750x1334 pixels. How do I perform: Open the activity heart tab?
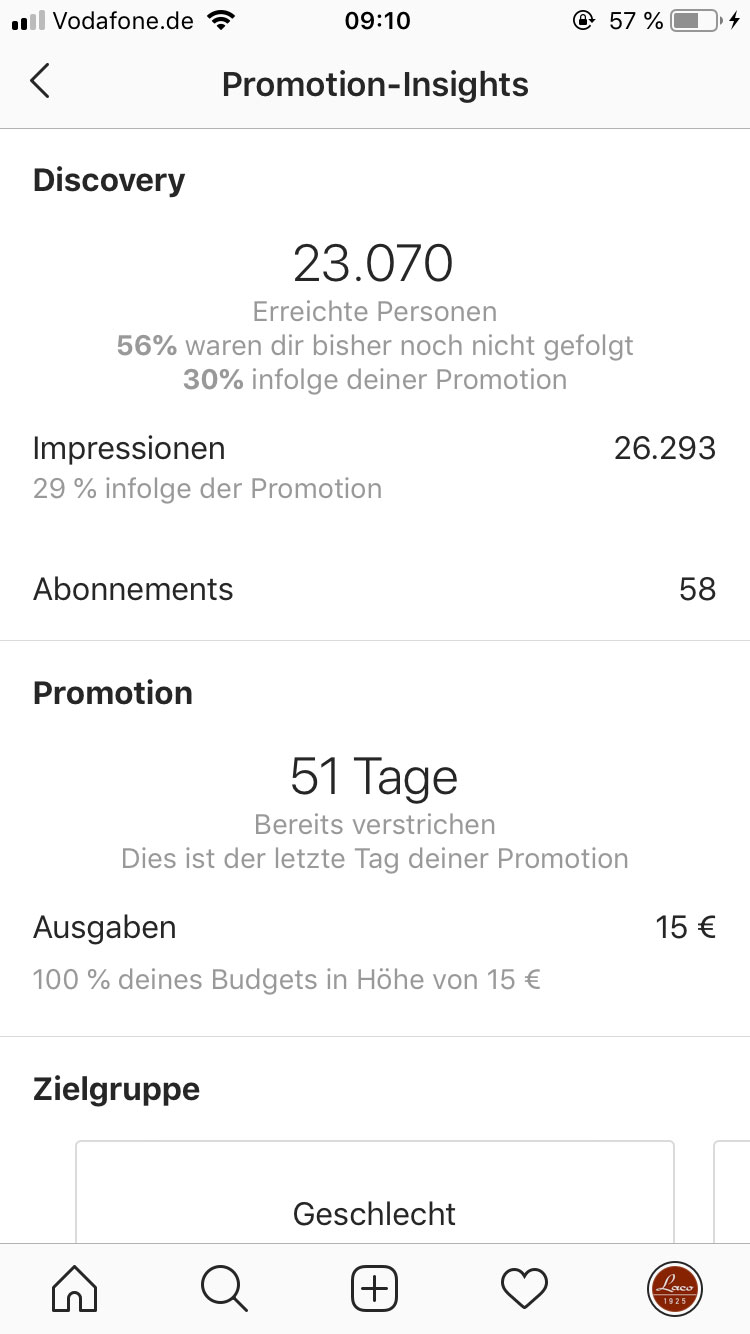[x=525, y=1288]
